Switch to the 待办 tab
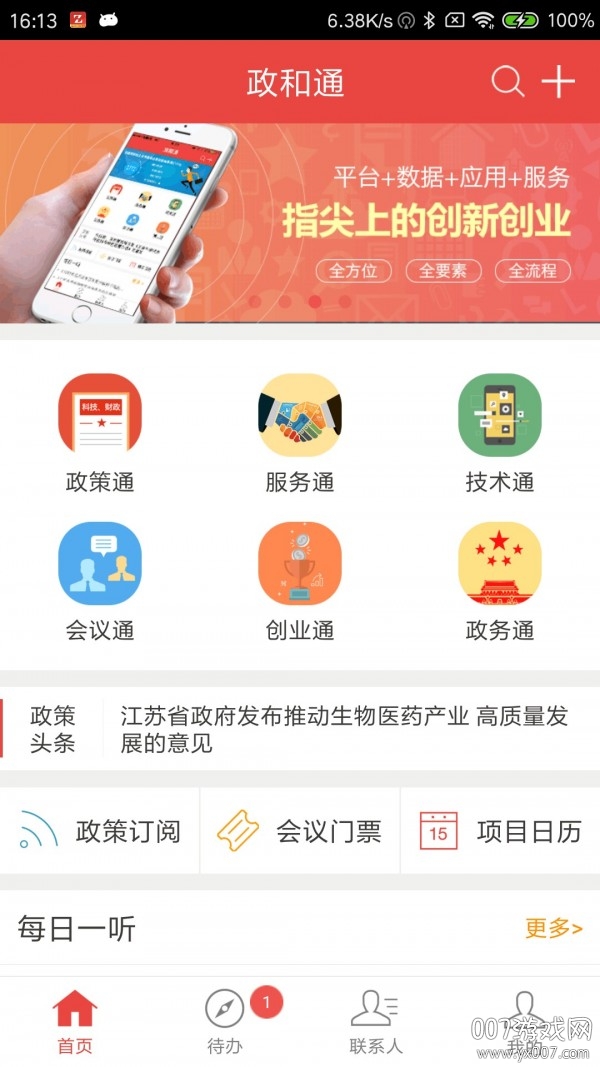 [225, 1020]
